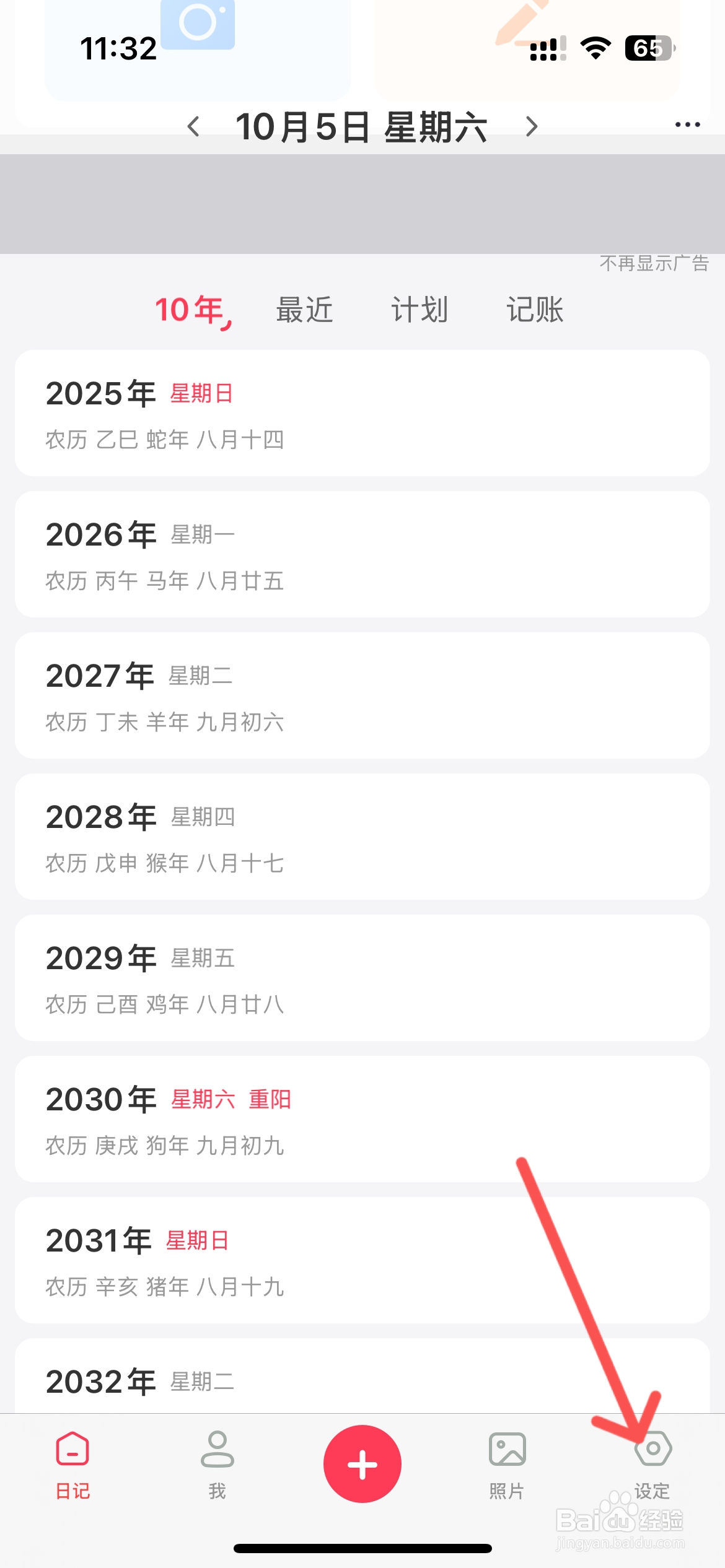725x1568 pixels.
Task: Switch to the 最近 tab
Action: click(304, 310)
